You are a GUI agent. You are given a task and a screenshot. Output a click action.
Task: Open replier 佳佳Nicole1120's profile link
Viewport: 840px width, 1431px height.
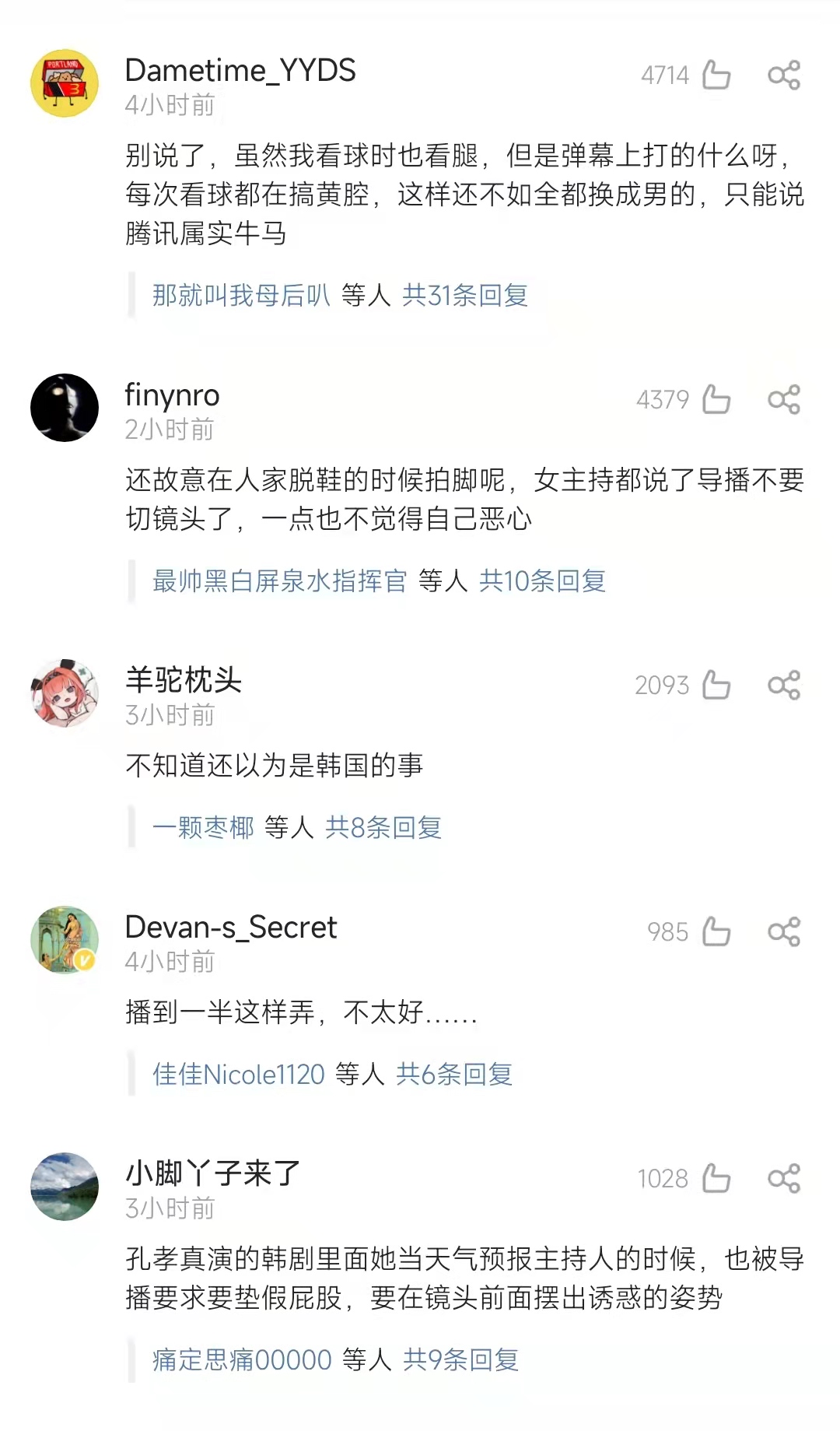click(x=238, y=1075)
